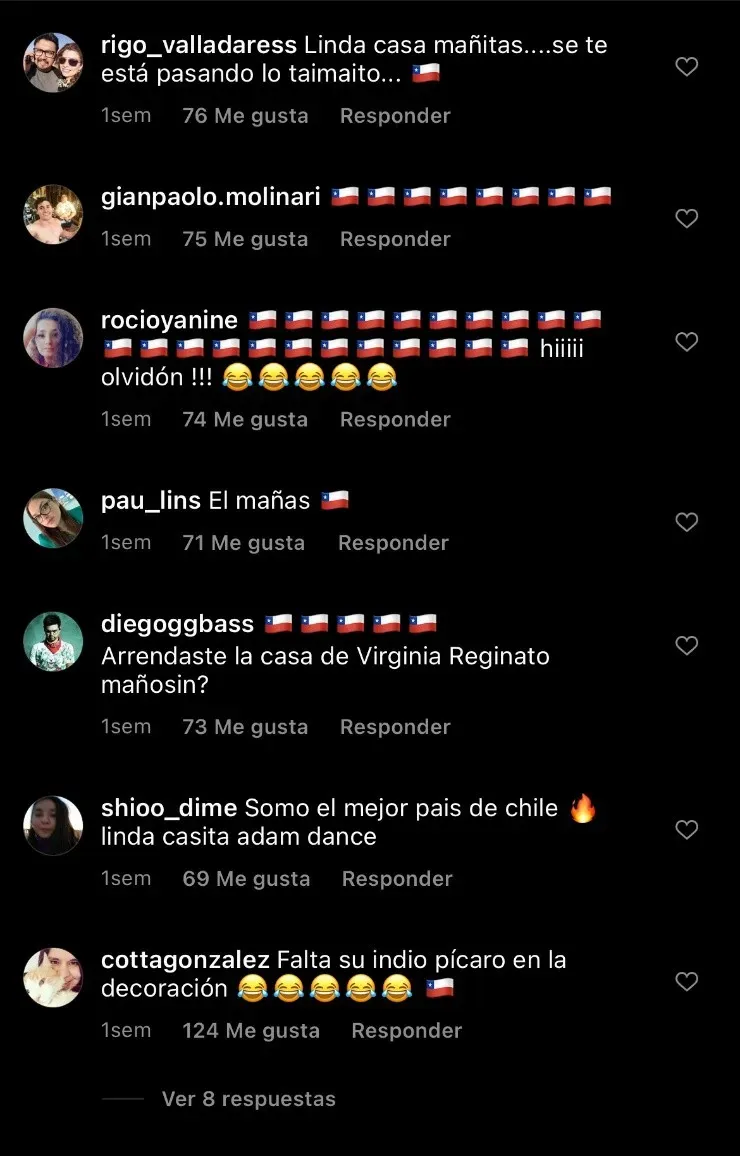Like rocioyanine's comment
Viewport: 740px width, 1156px height.
686,342
